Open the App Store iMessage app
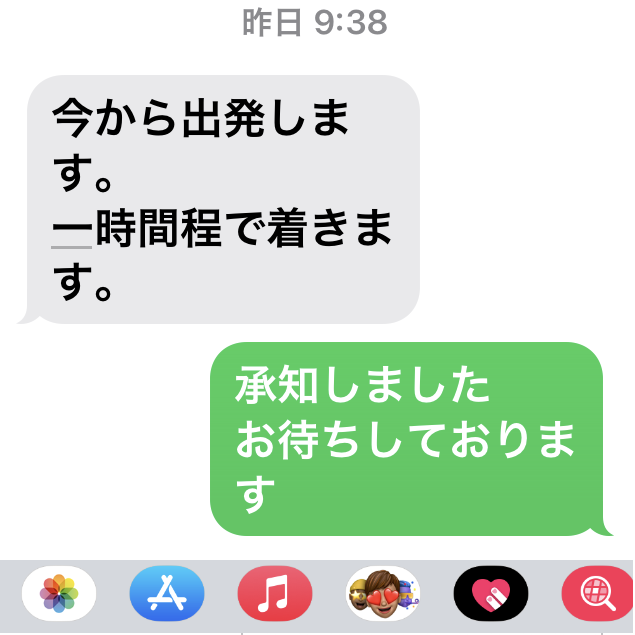 [166, 597]
